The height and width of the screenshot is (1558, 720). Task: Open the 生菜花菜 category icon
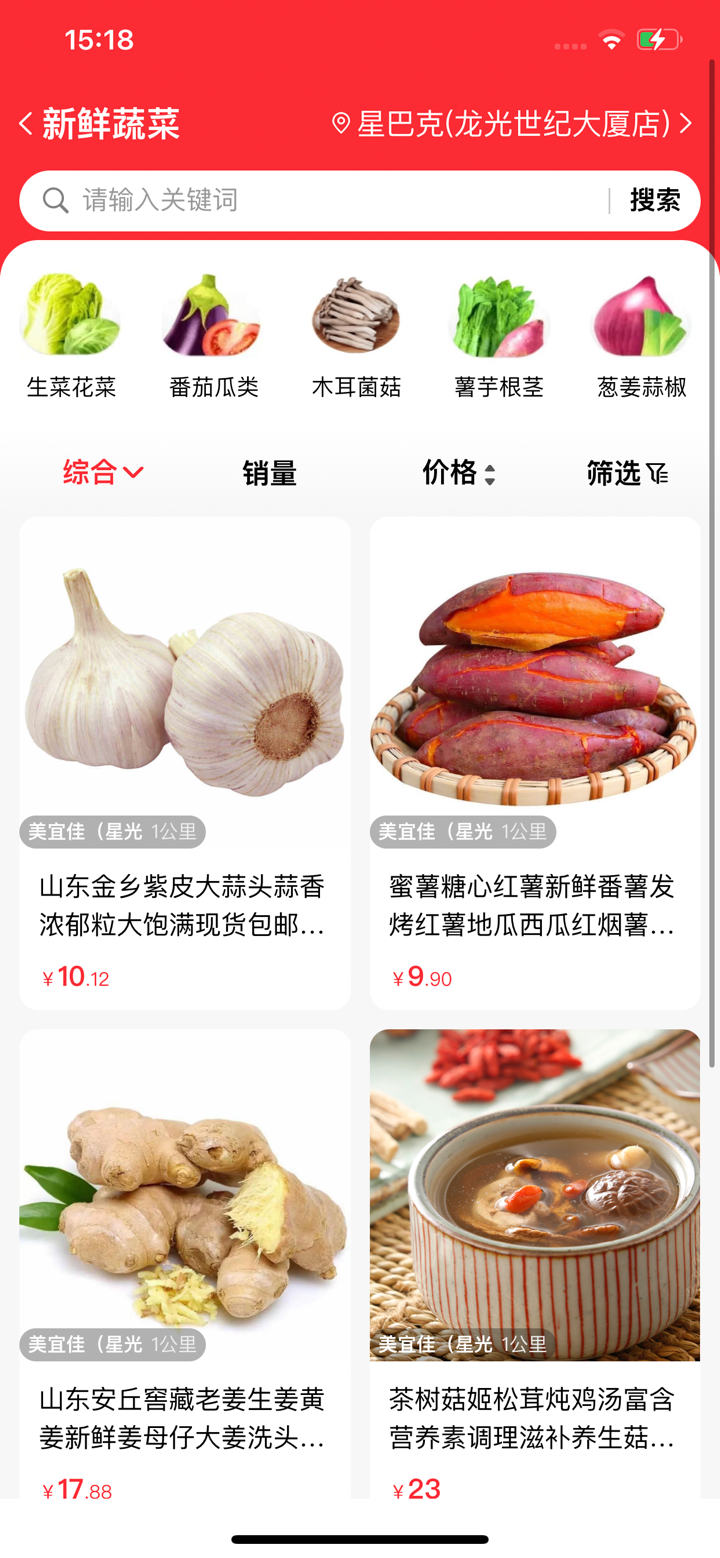70,316
